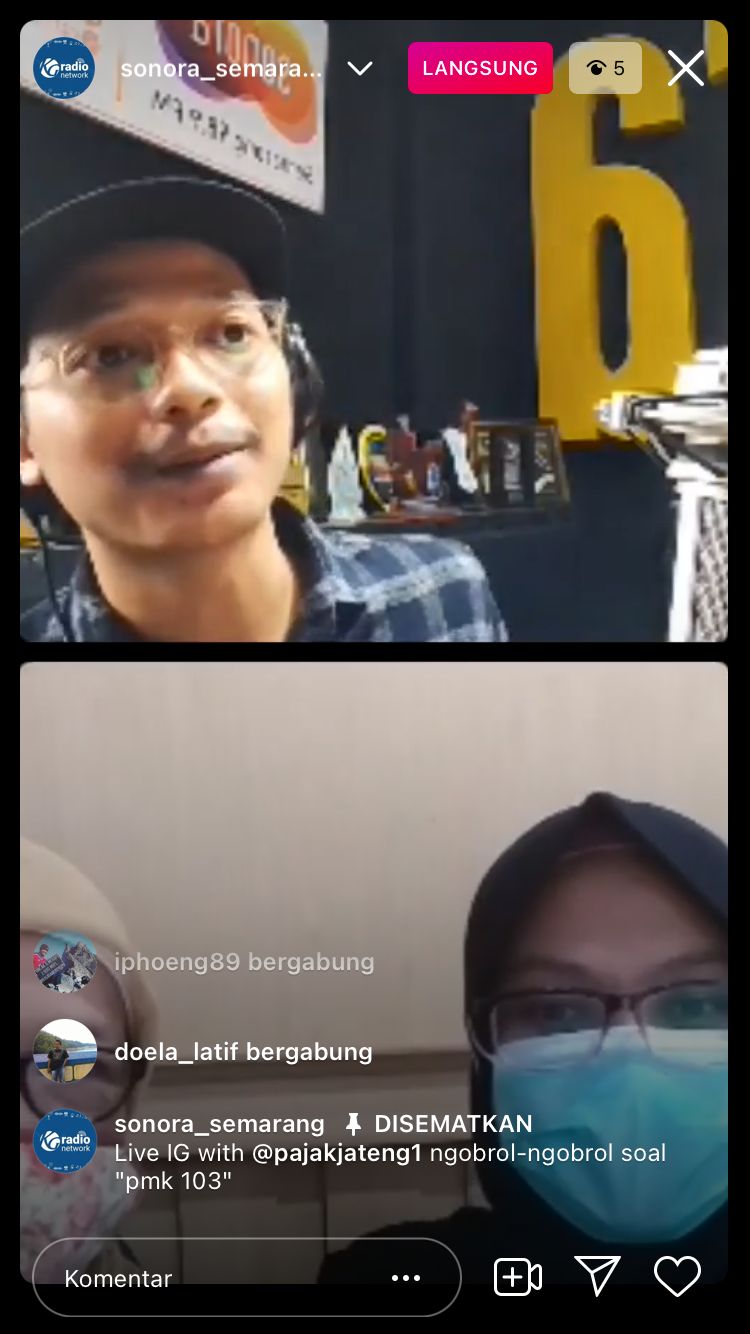Share this live via the paper plane
Image resolution: width=750 pixels, height=1334 pixels.
point(597,1277)
